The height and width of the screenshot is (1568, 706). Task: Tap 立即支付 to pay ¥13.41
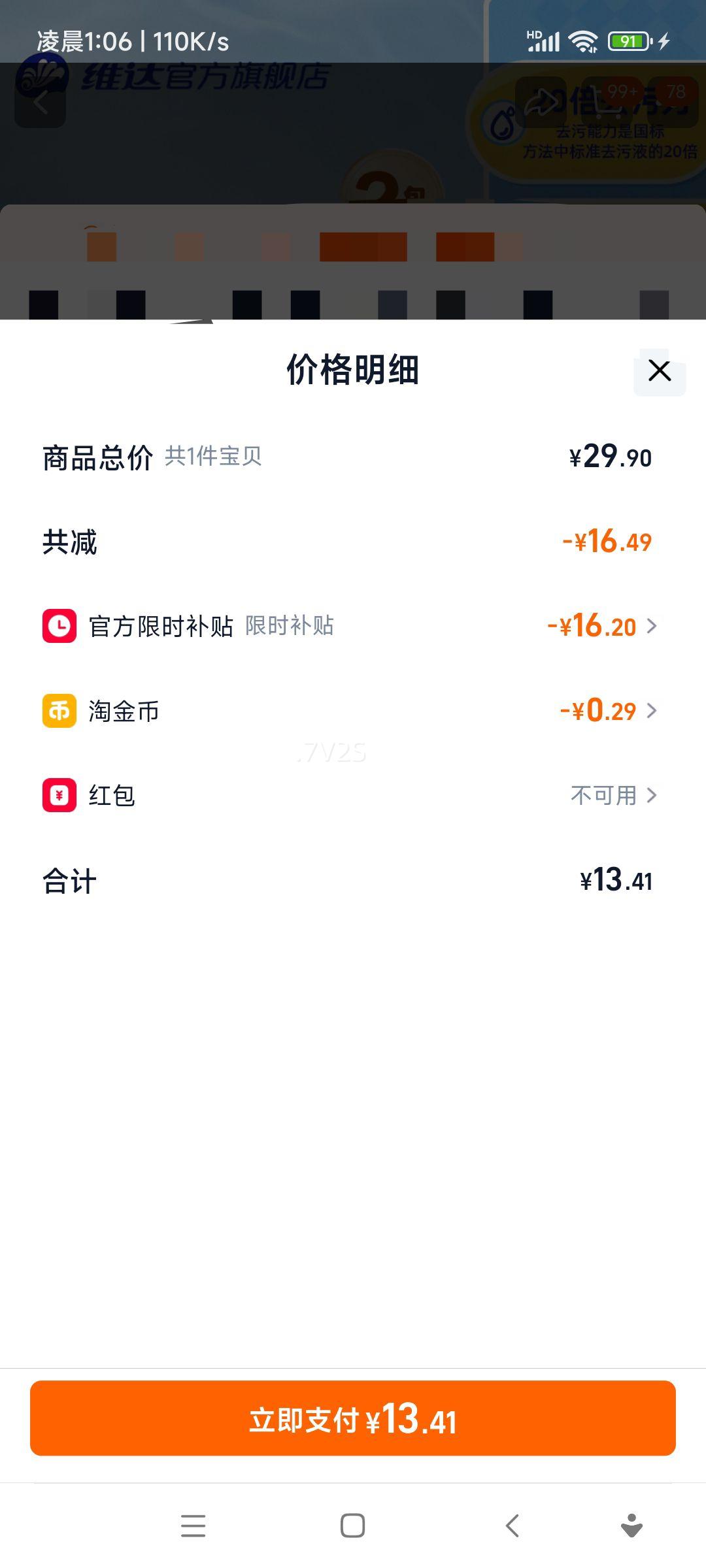pyautogui.click(x=353, y=1418)
